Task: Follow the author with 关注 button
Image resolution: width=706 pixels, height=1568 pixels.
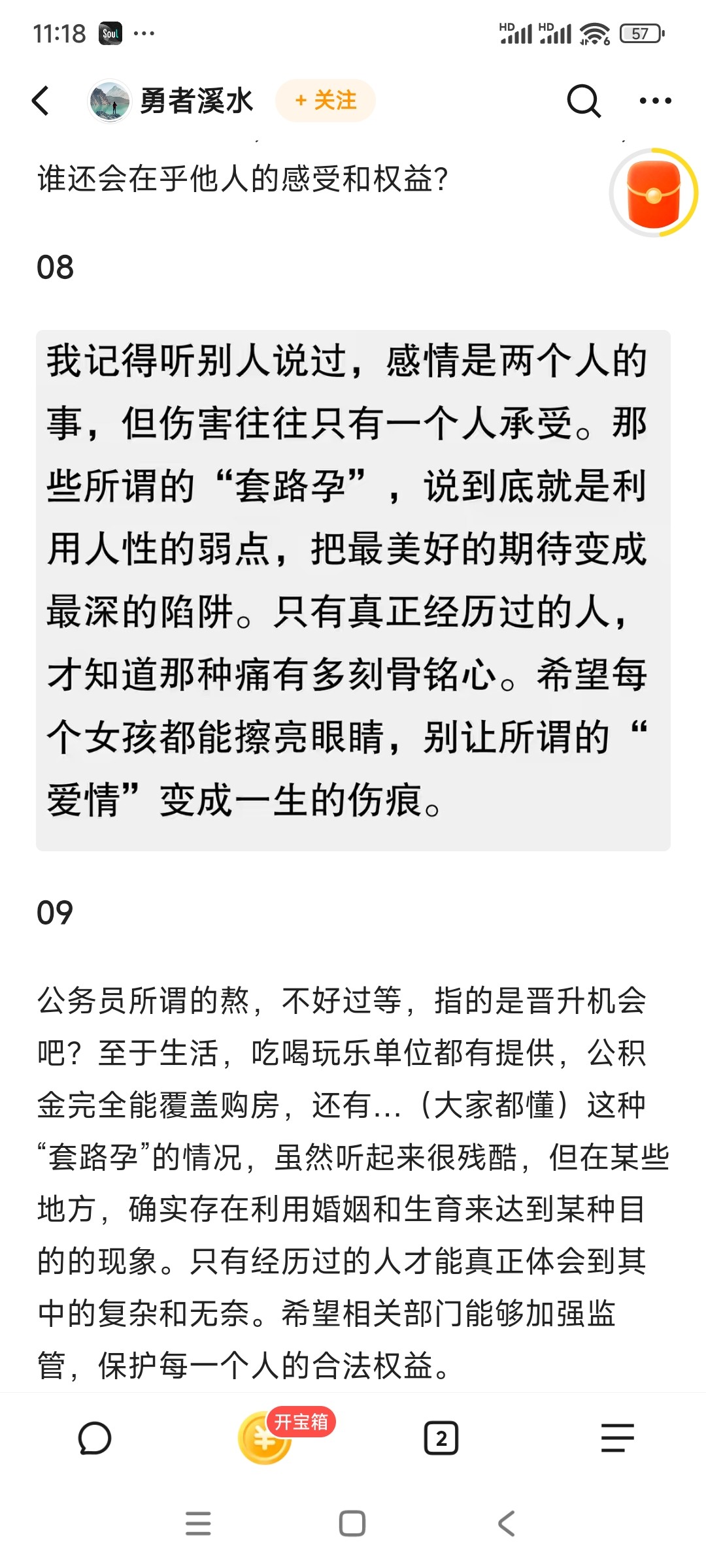Action: [x=326, y=101]
